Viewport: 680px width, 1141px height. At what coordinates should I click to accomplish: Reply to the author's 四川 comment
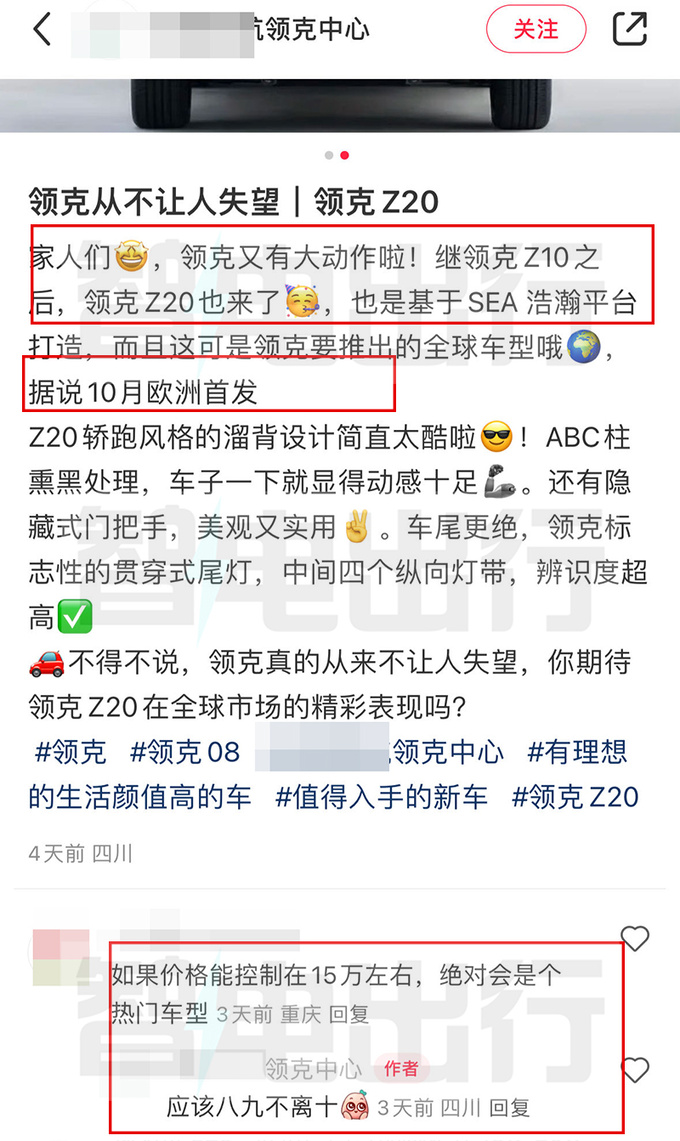tap(509, 1108)
